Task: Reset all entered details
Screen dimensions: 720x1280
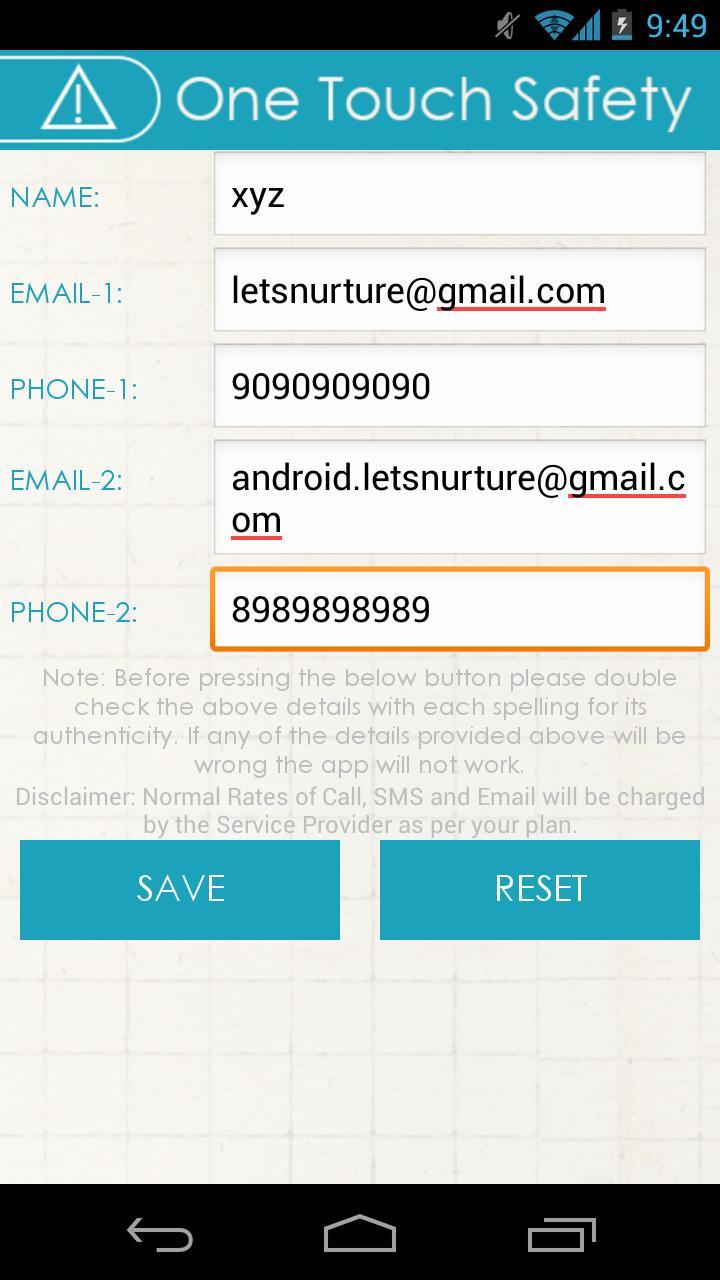Action: coord(539,889)
